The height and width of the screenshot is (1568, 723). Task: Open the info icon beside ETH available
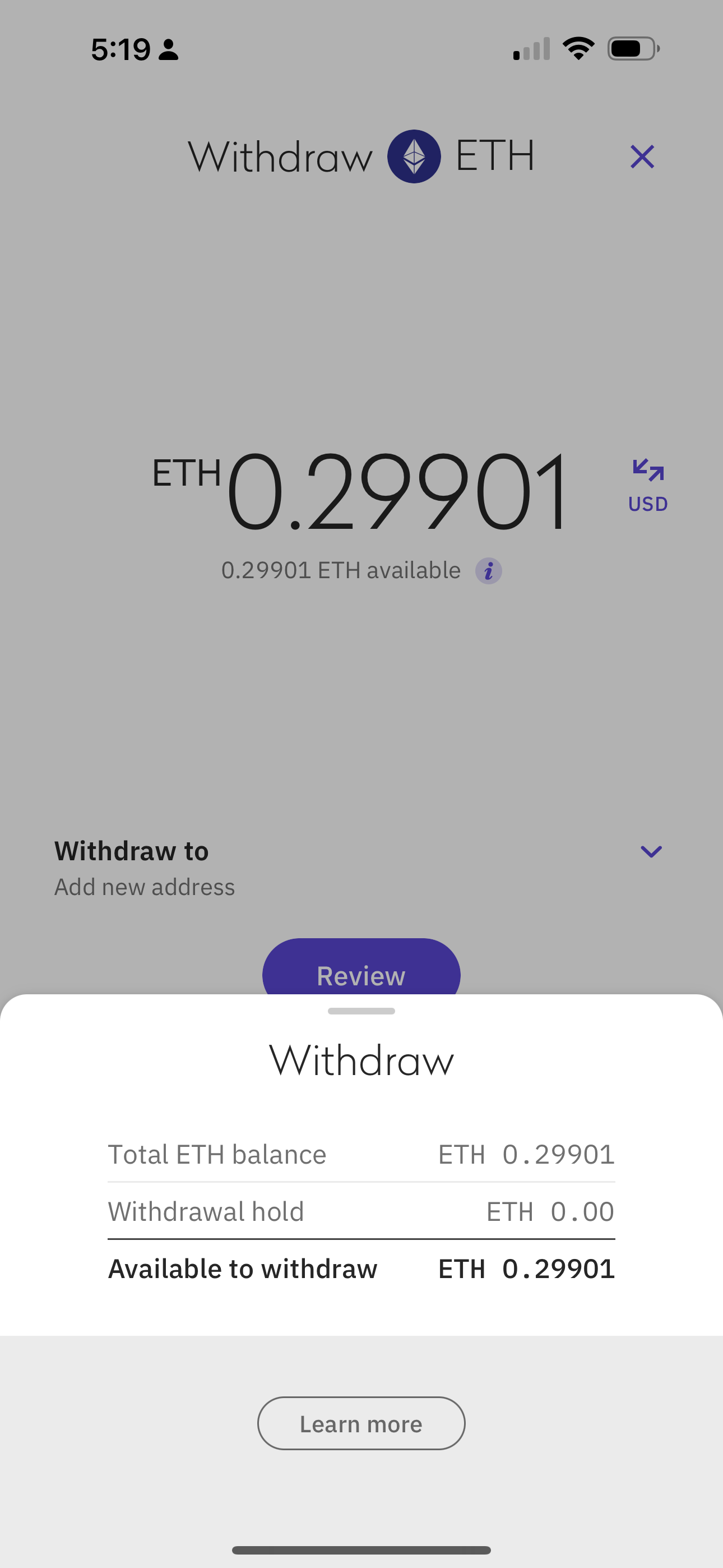(x=488, y=571)
